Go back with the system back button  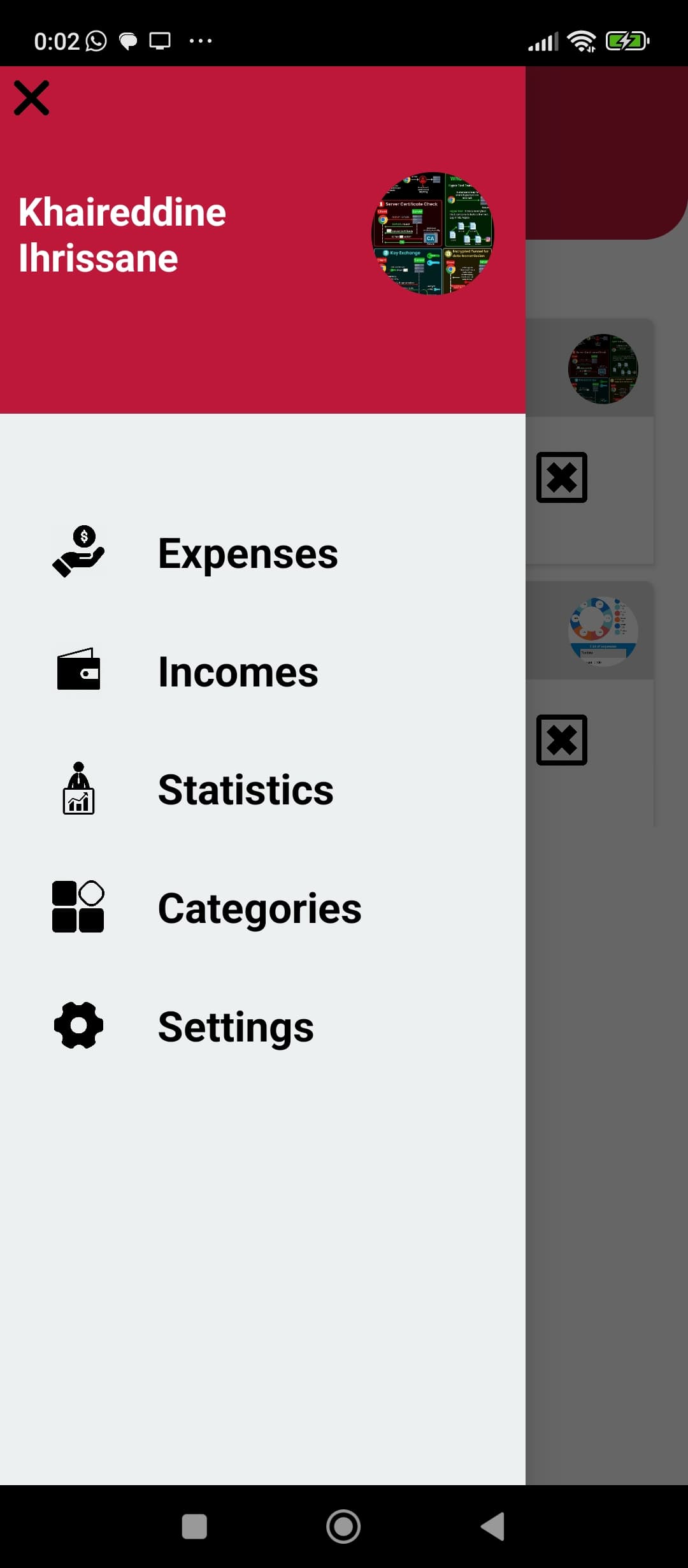click(x=493, y=1527)
